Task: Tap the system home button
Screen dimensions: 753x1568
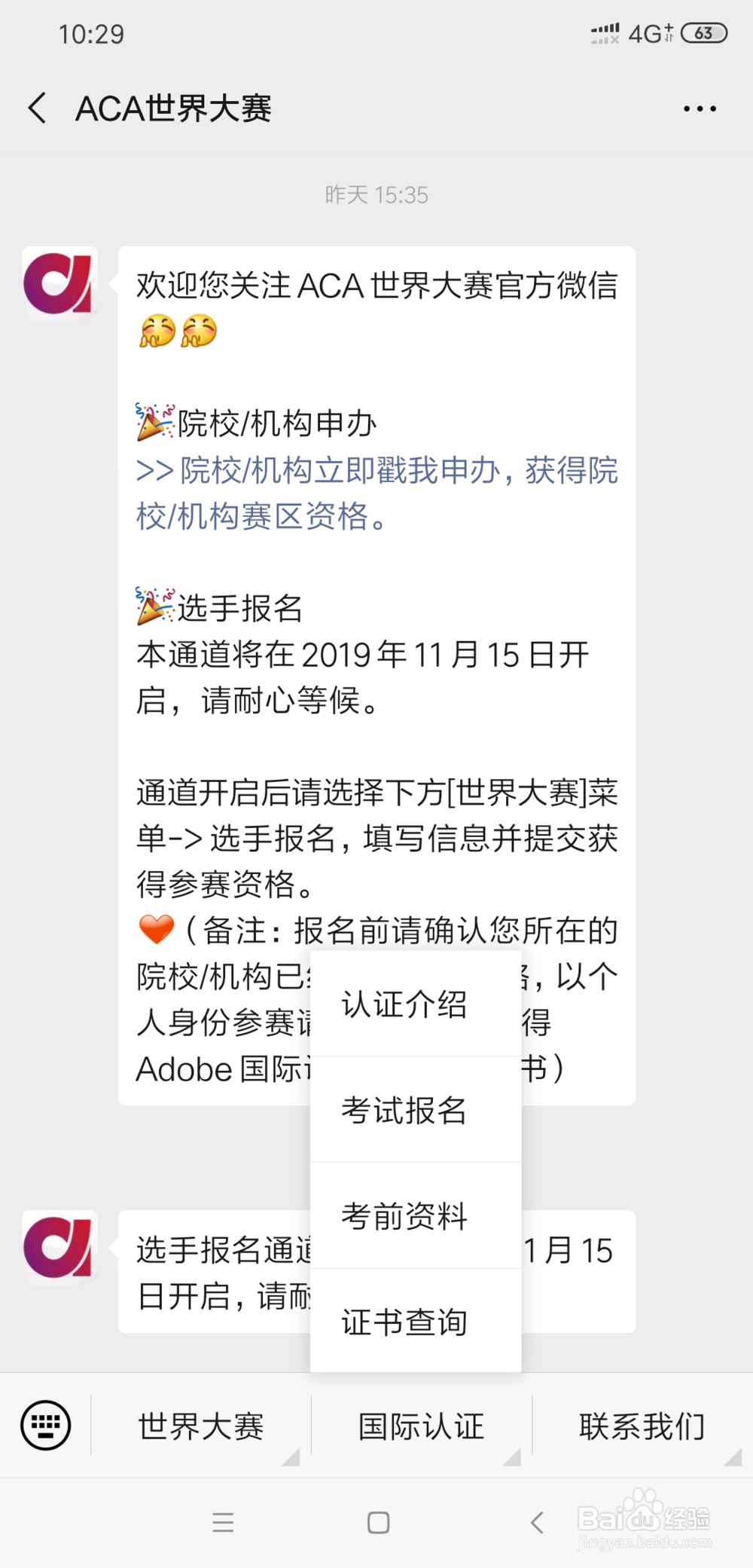Action: pos(378,1522)
